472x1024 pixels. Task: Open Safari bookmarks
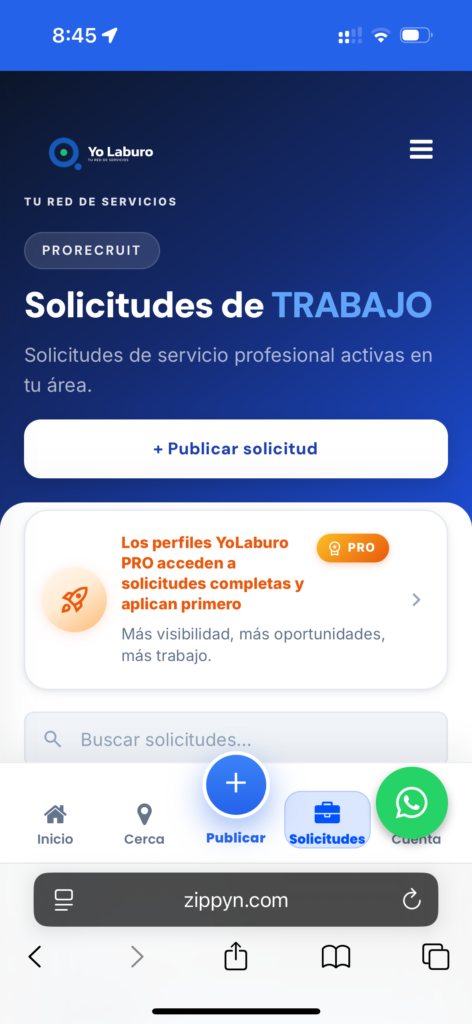(x=336, y=957)
